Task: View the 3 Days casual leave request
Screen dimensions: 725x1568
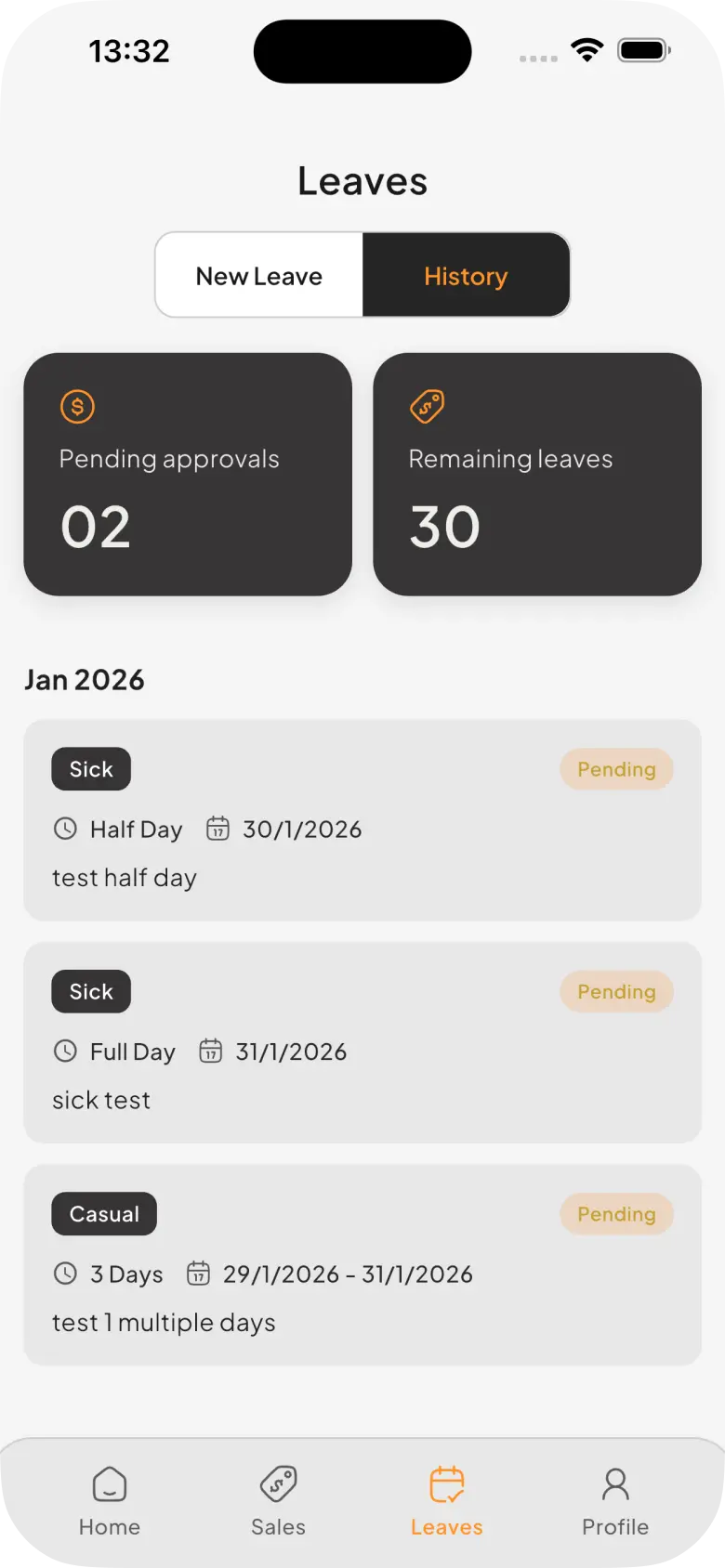Action: point(362,1264)
